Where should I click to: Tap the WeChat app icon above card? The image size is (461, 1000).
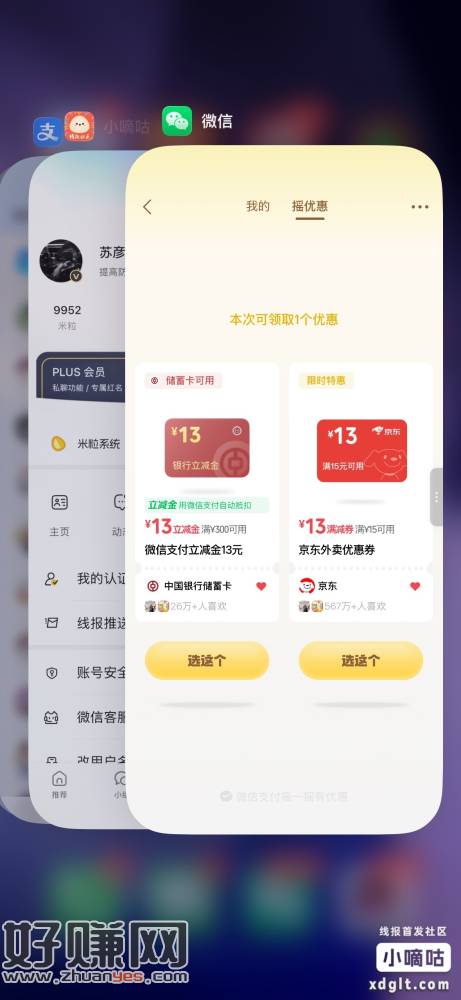pyautogui.click(x=177, y=121)
